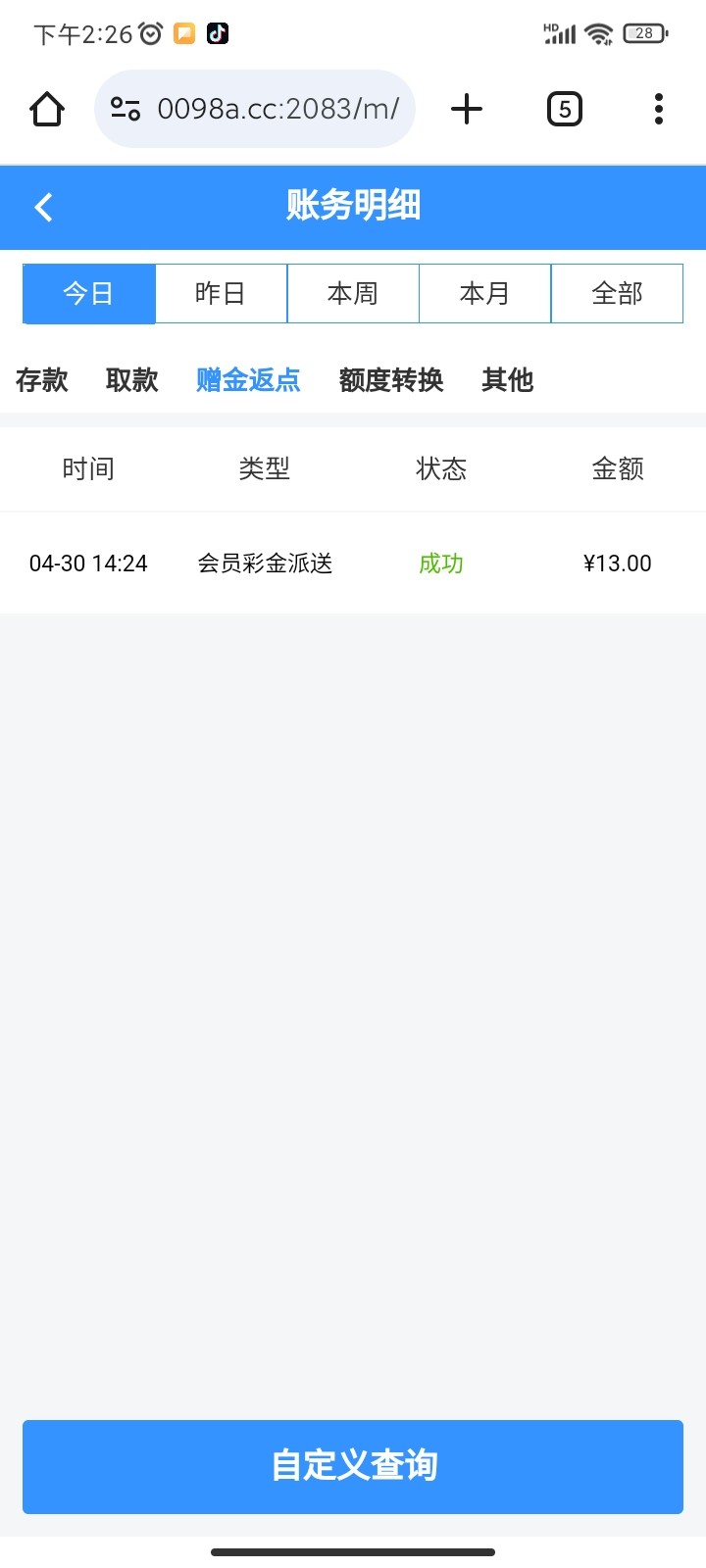Open the browser overflow menu (three dots)

point(658,109)
